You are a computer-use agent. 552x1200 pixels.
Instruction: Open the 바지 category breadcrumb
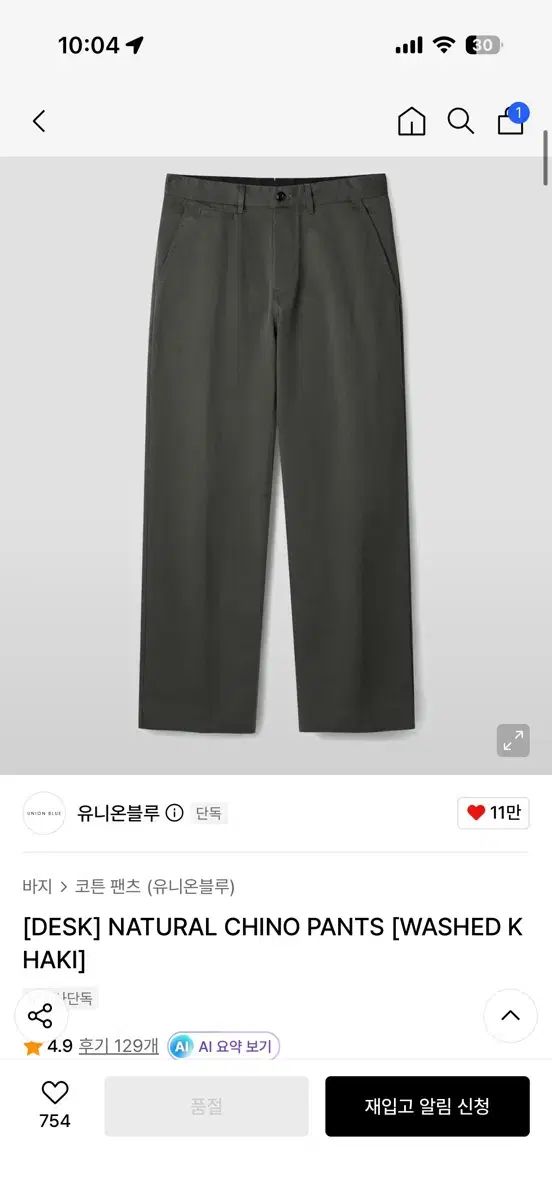point(37,886)
